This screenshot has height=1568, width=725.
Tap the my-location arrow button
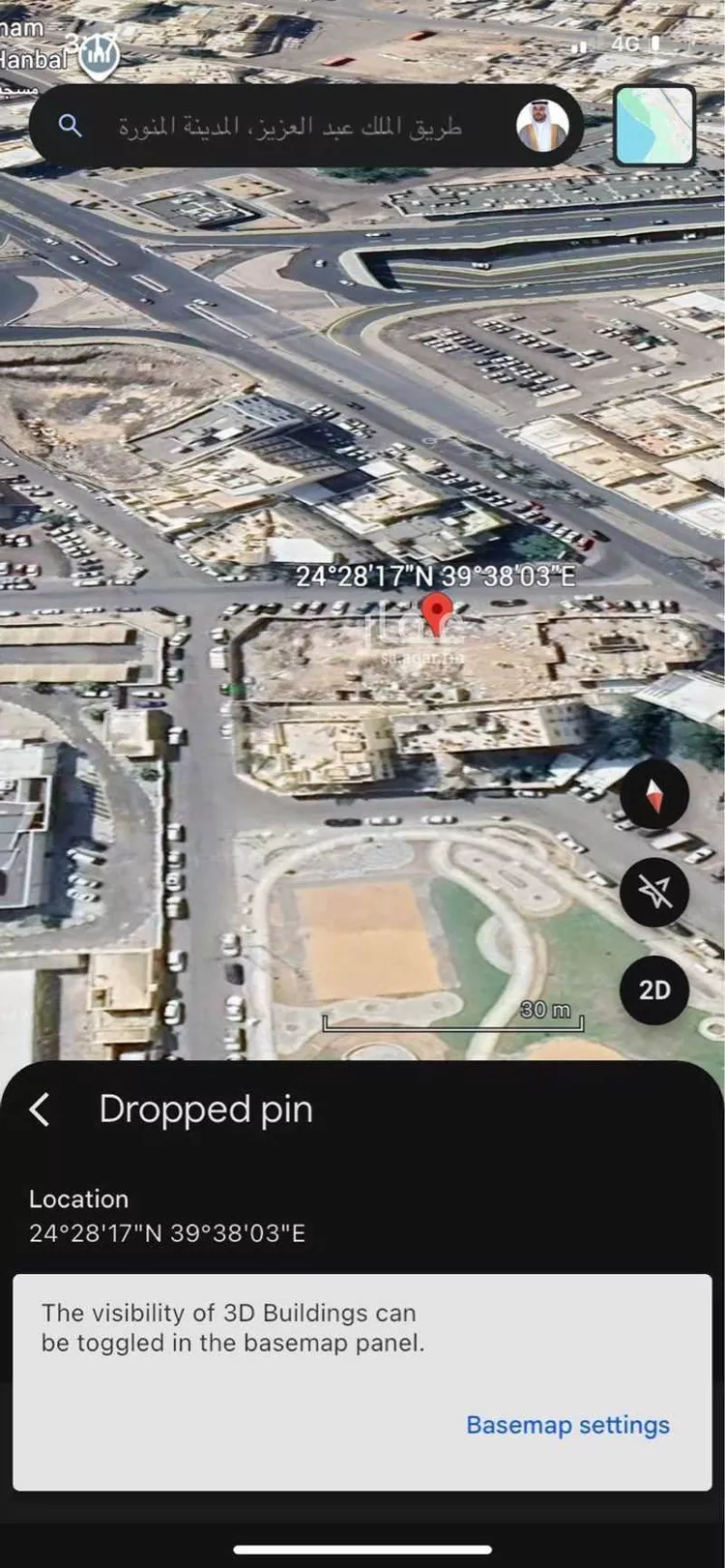coord(654,892)
